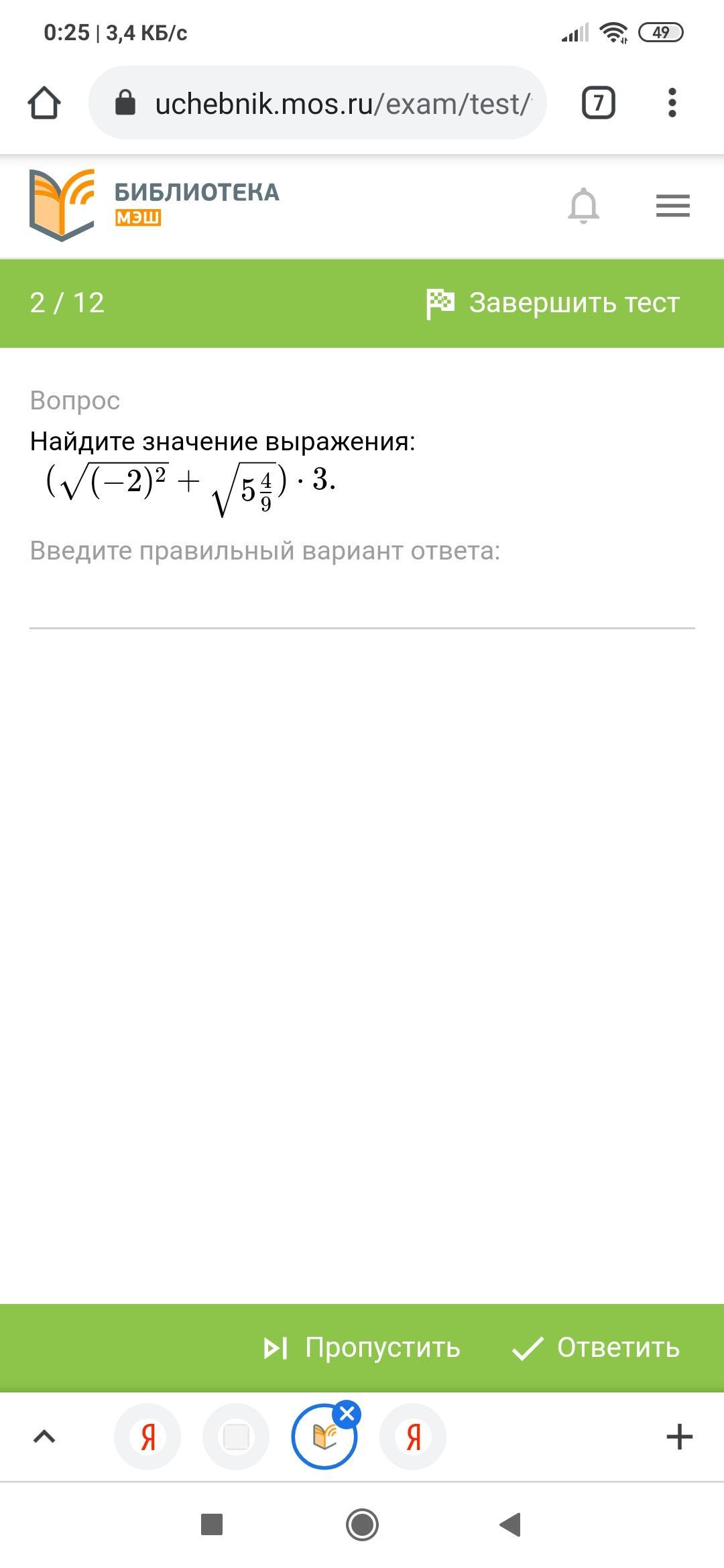Screen dimensions: 724x1568
Task: Skip question with Пропустить
Action: (362, 1347)
